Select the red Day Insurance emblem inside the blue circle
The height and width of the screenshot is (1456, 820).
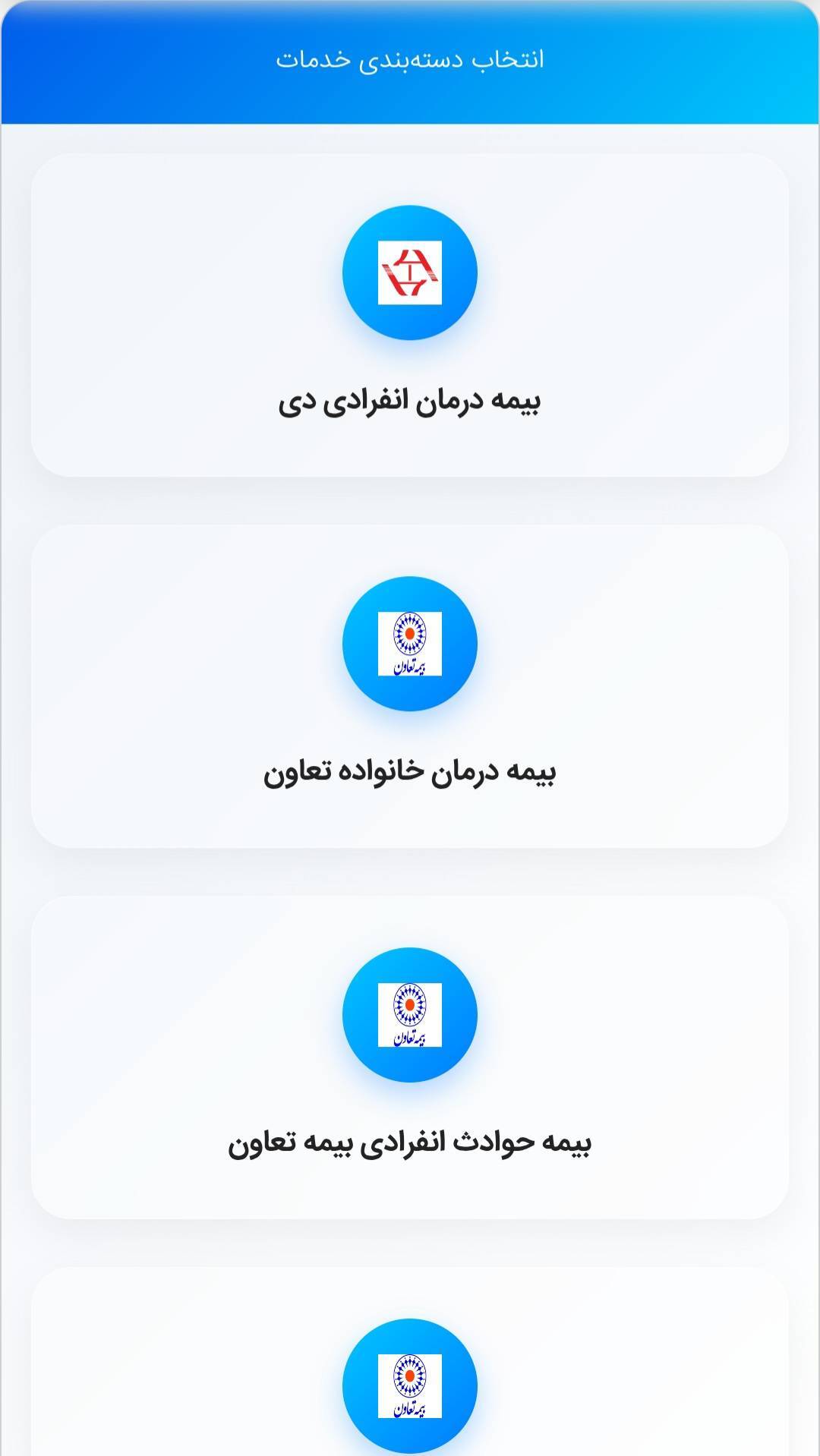[x=410, y=273]
